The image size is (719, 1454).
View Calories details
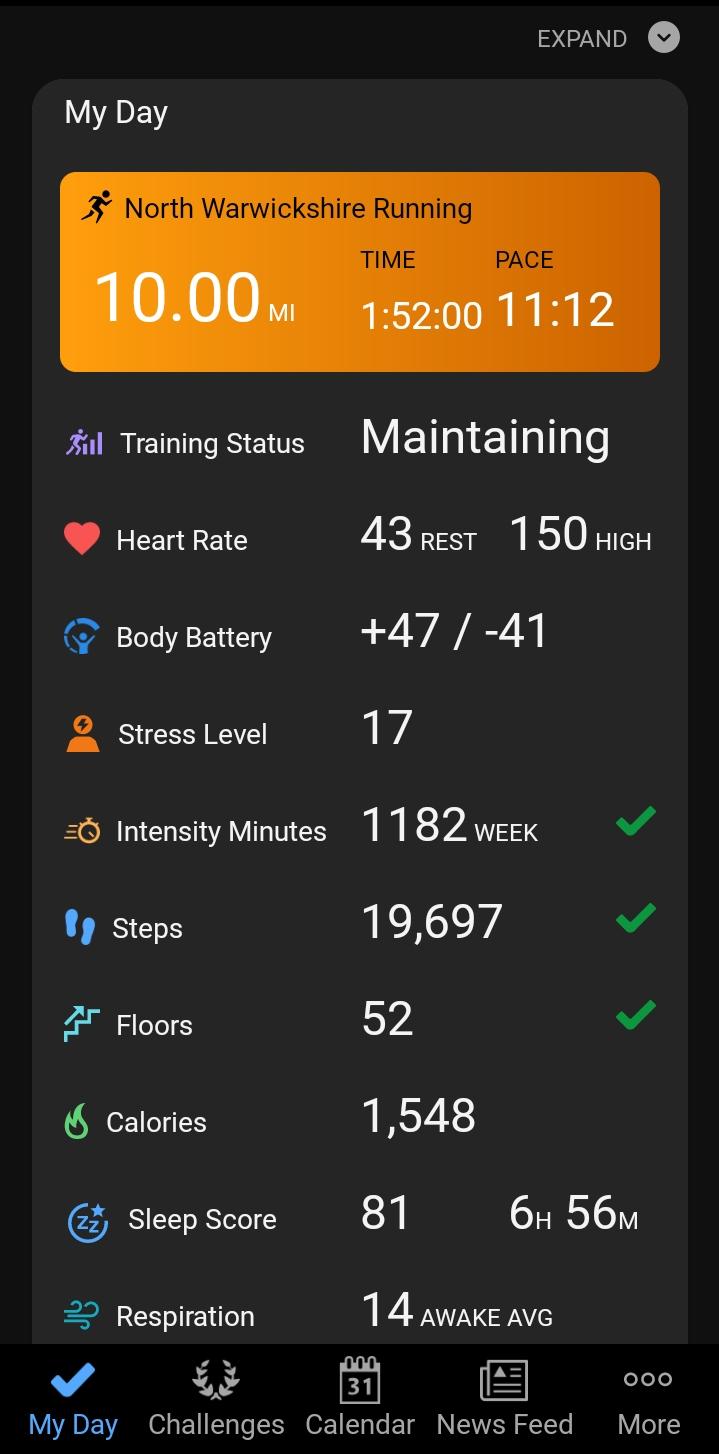click(x=360, y=1119)
